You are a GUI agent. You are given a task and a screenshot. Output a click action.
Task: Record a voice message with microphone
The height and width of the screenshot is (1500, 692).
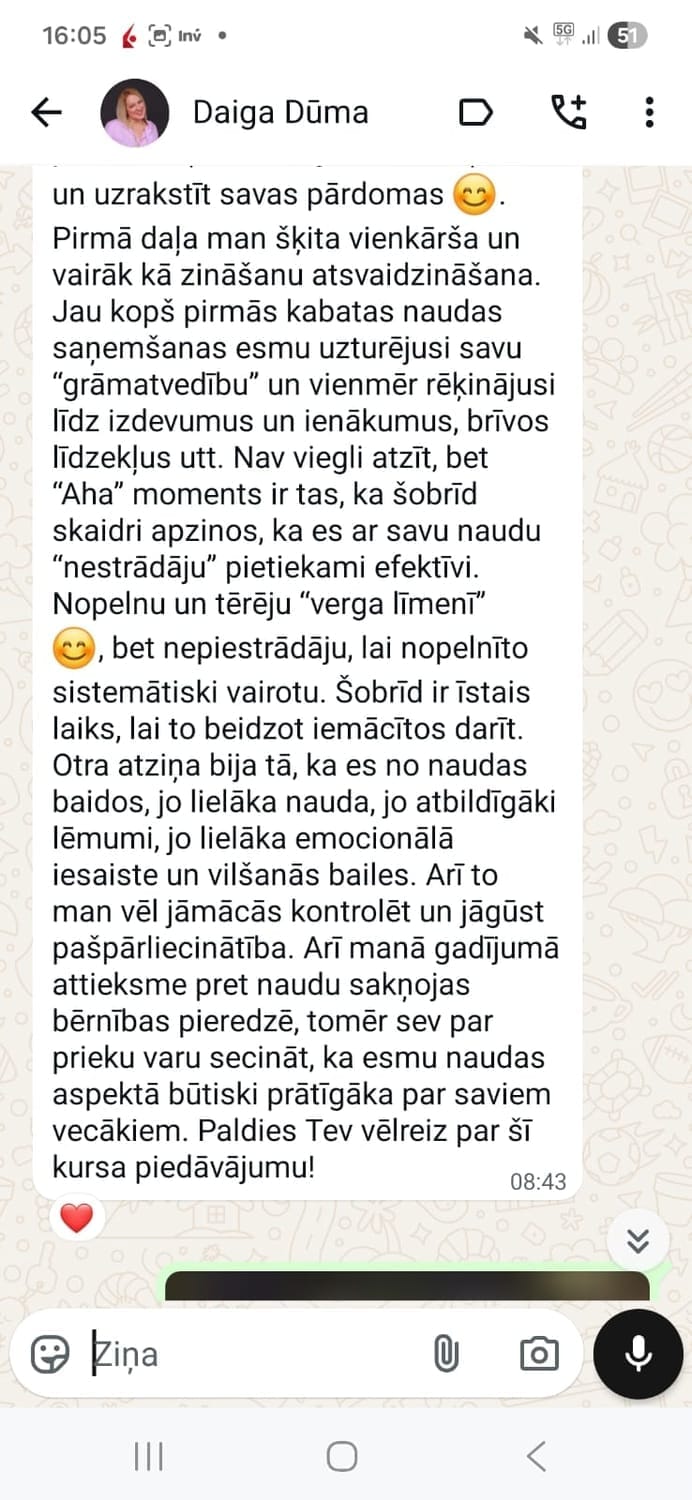(x=638, y=1354)
